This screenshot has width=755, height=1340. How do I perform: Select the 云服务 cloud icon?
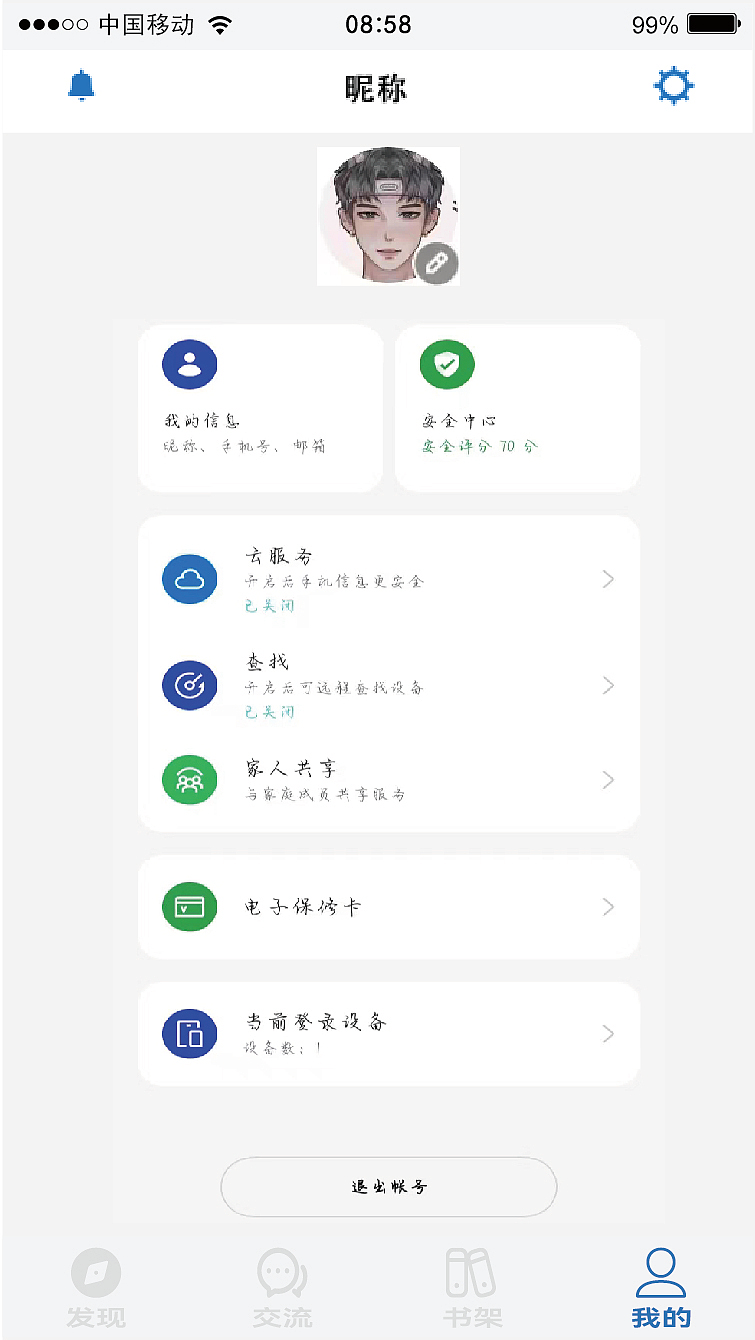click(189, 579)
